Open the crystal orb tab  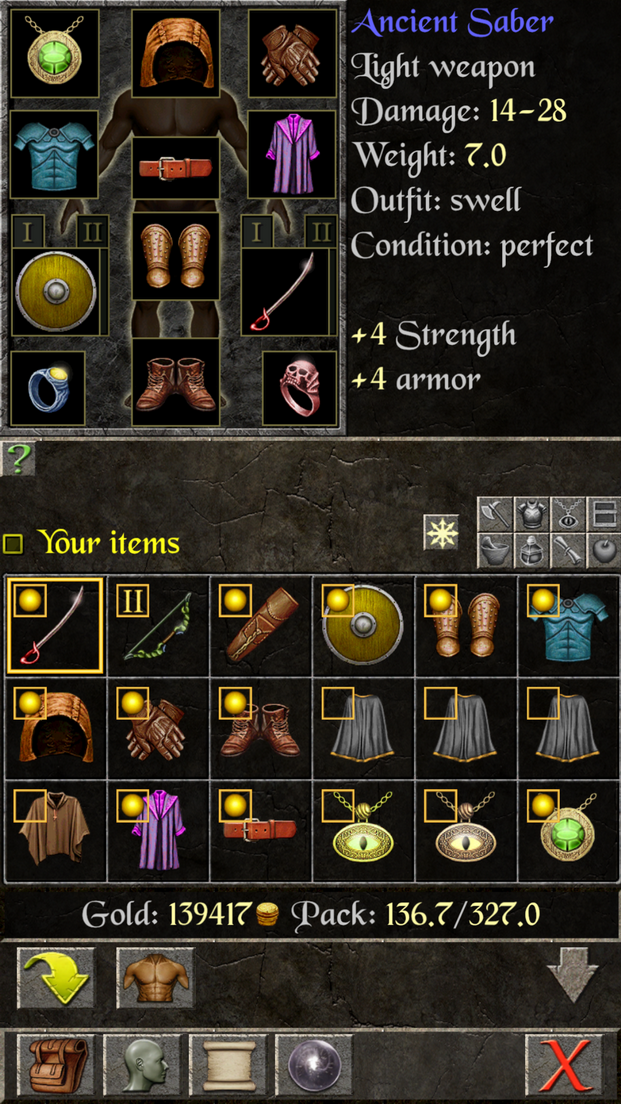[314, 1067]
